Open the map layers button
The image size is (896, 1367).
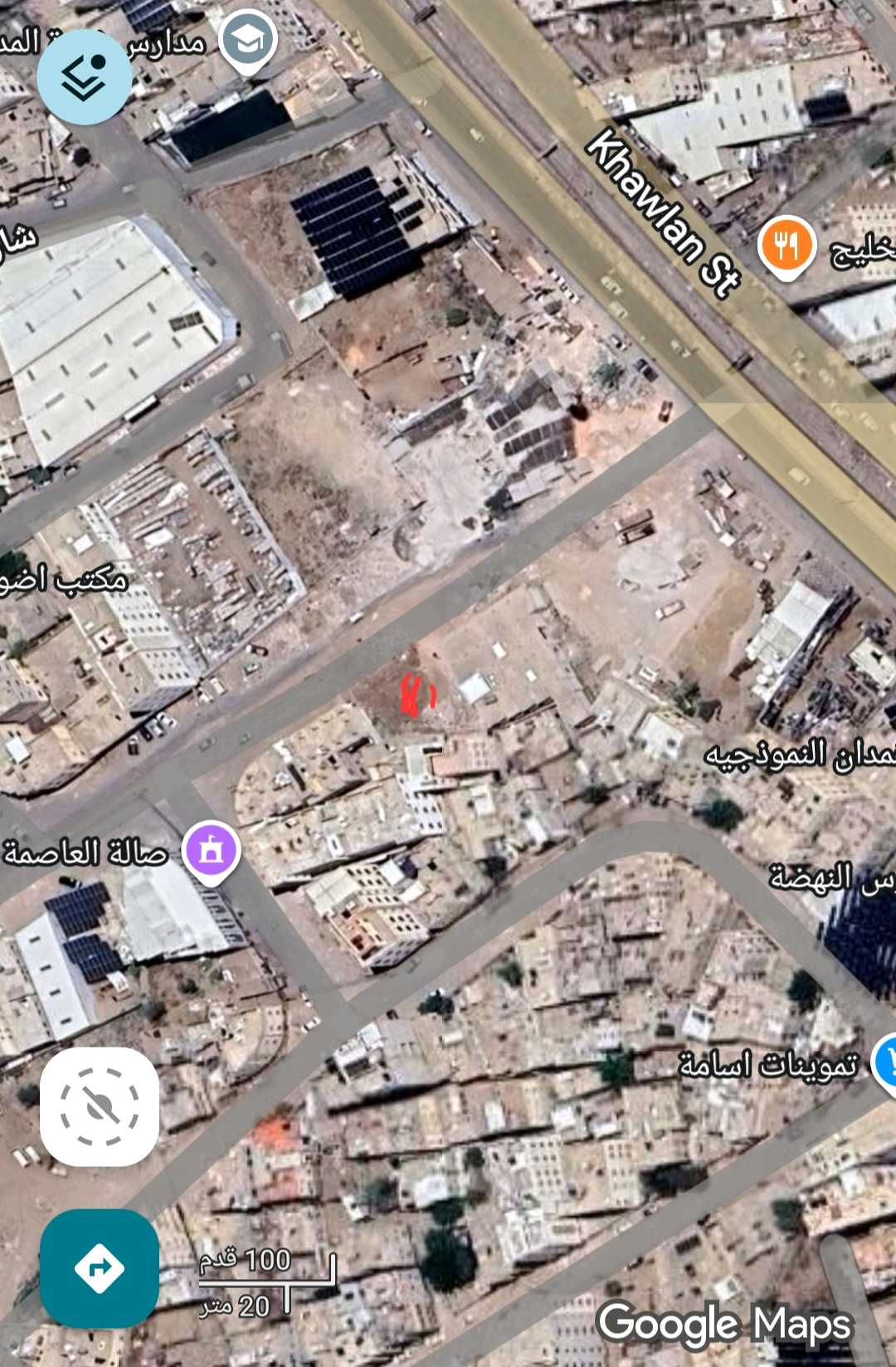click(85, 77)
